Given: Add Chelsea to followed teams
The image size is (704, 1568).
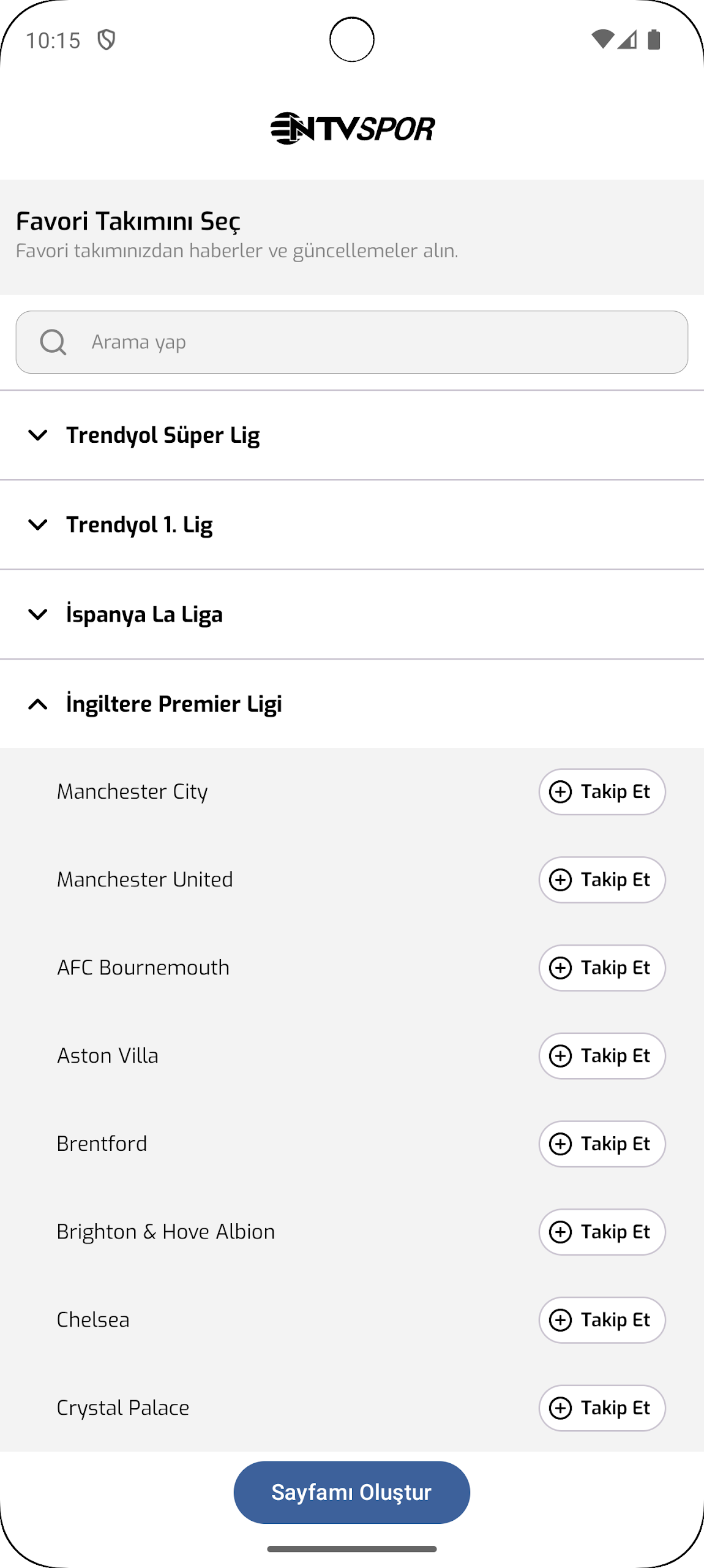Looking at the screenshot, I should click(x=602, y=1320).
